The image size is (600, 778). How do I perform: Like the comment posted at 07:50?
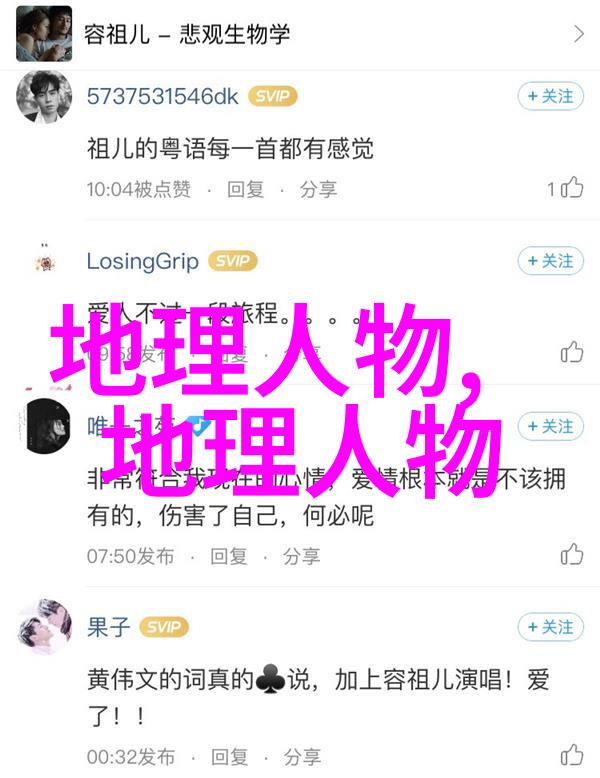coord(571,554)
